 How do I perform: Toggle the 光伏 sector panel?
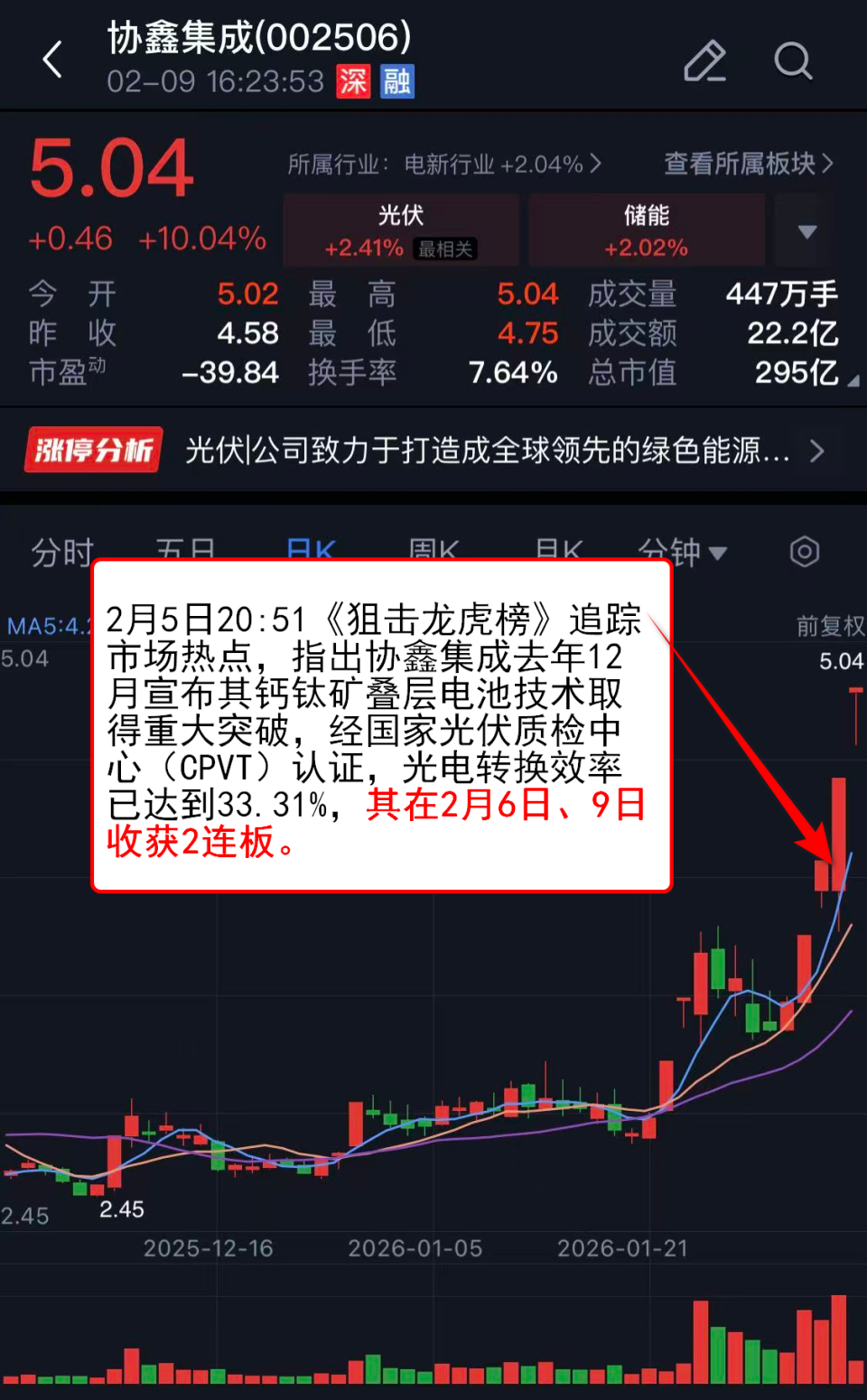click(400, 229)
